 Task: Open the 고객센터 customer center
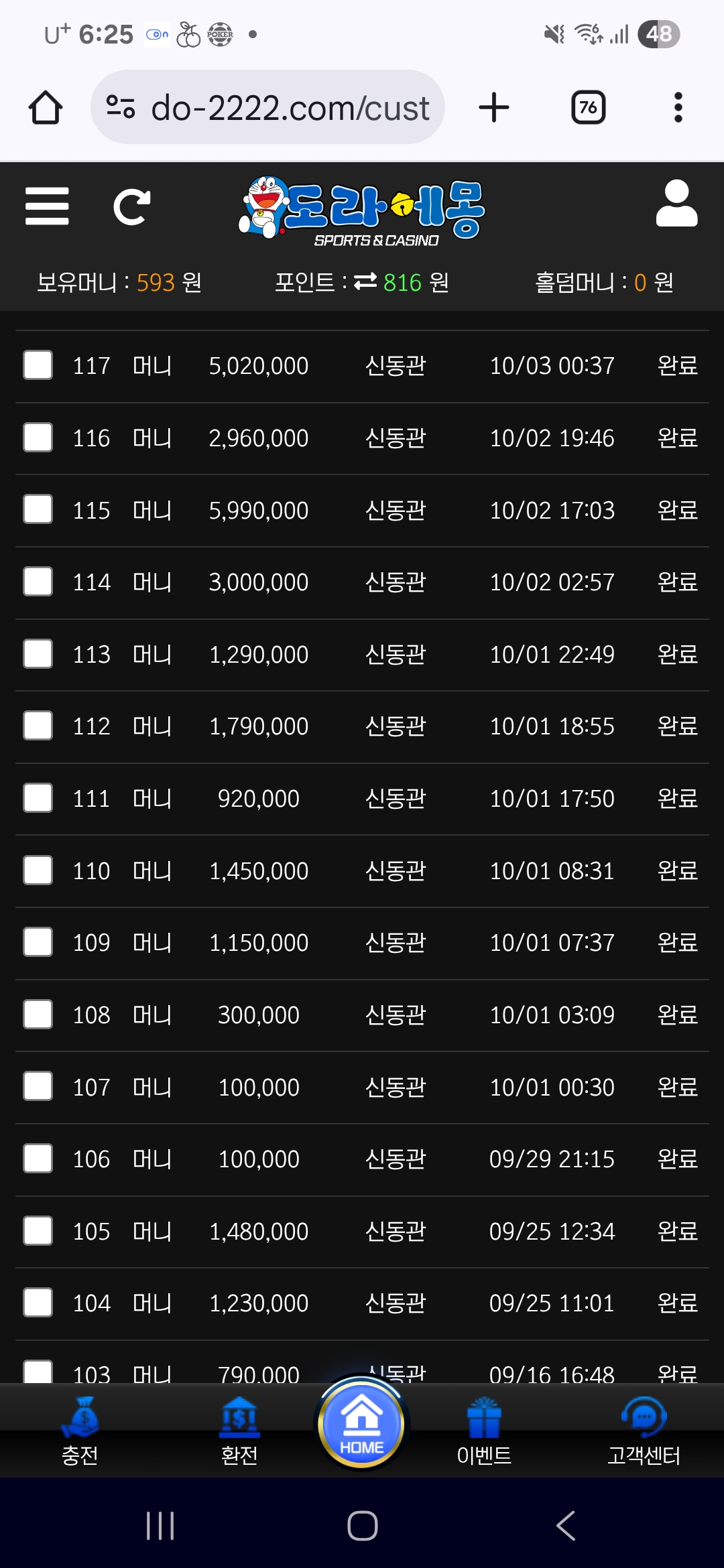click(644, 1431)
